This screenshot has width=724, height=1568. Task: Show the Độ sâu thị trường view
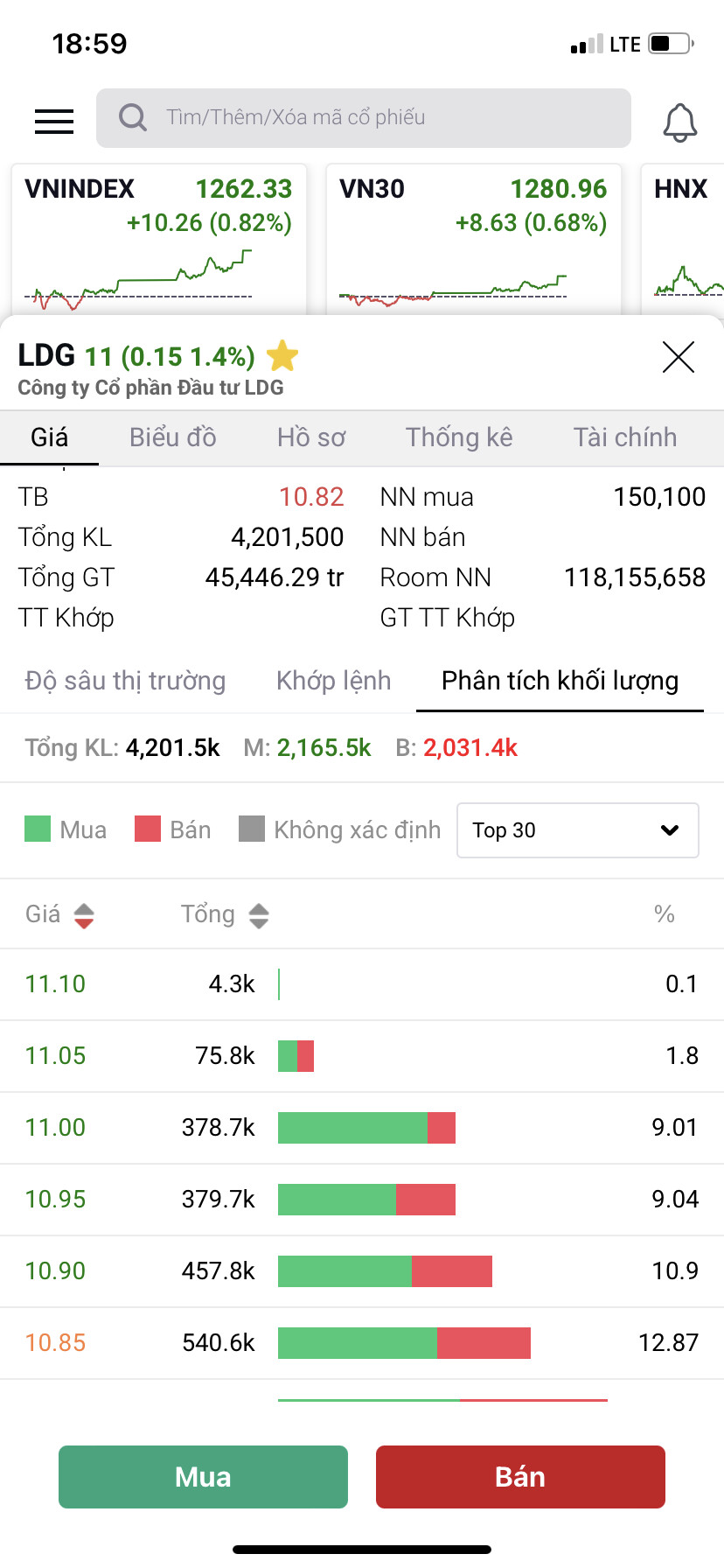coord(125,681)
